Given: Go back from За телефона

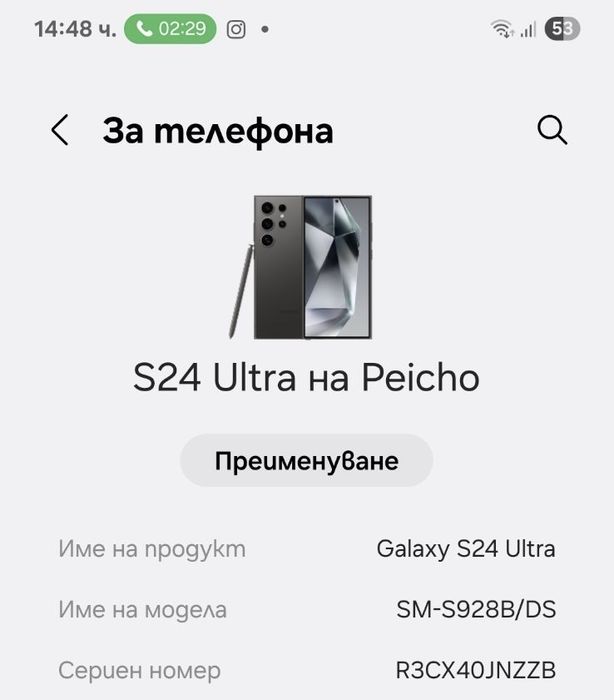Looking at the screenshot, I should point(60,130).
